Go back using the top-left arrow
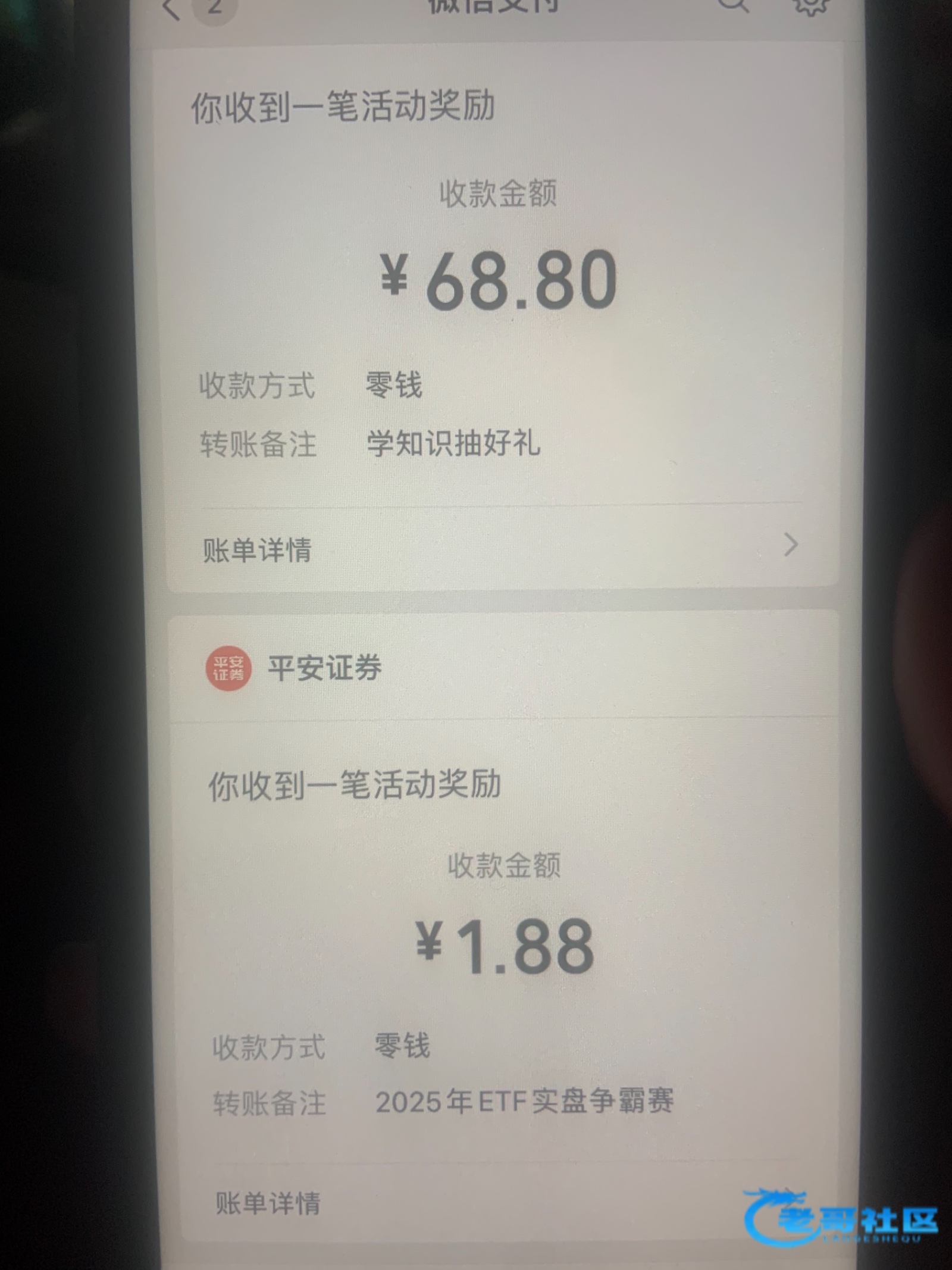This screenshot has height=1270, width=952. point(171,8)
